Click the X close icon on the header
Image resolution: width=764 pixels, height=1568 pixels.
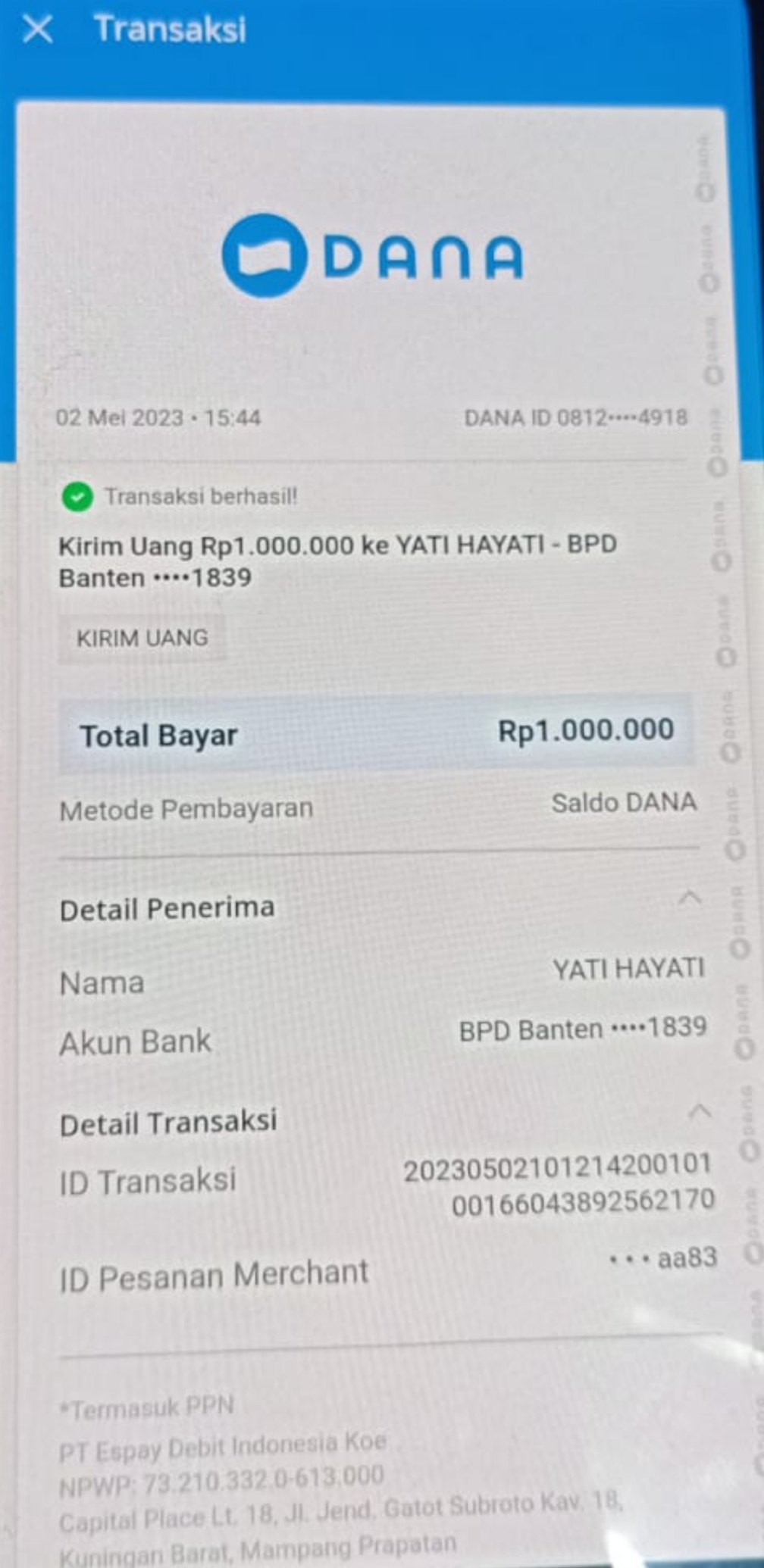tap(36, 30)
